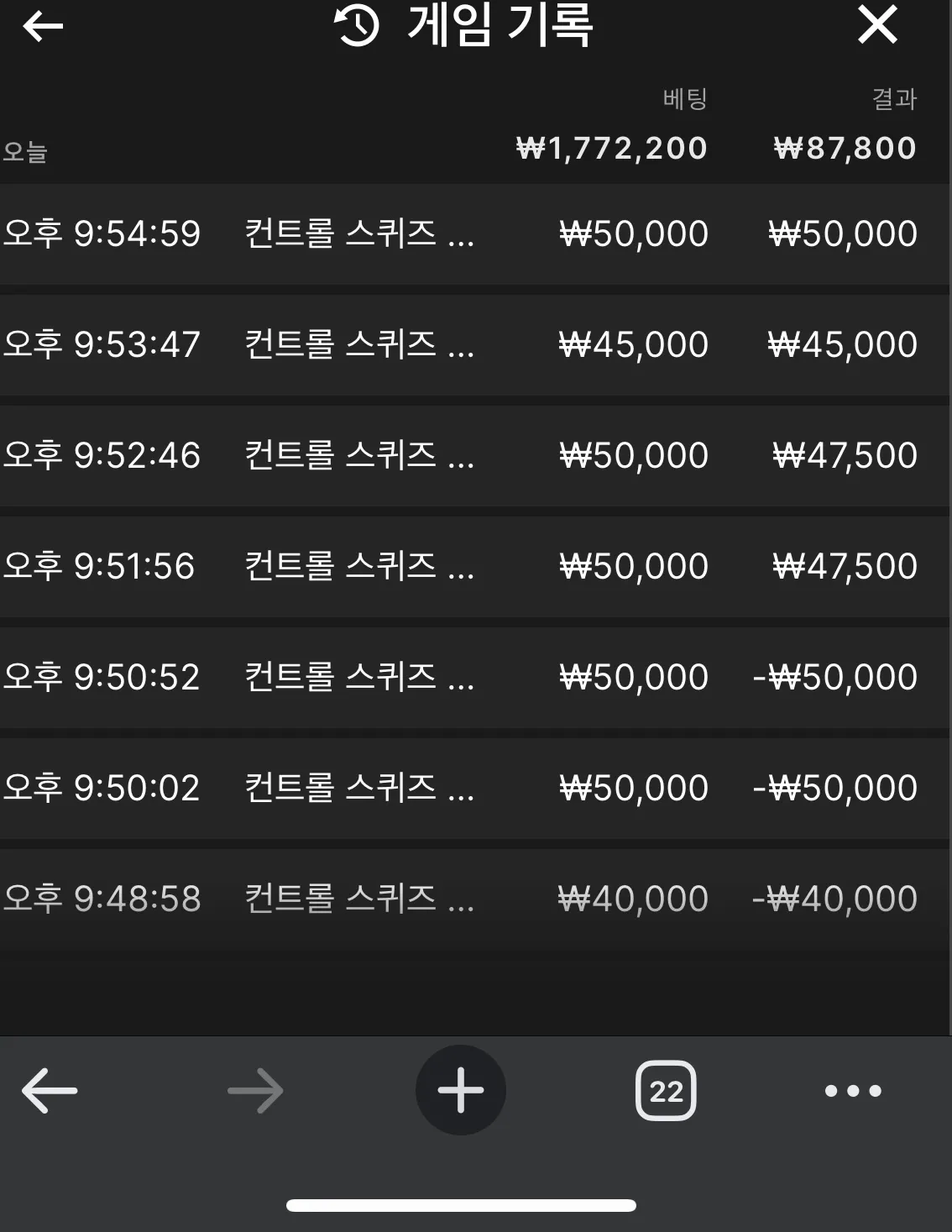This screenshot has width=952, height=1232.
Task: Close the 게임 기록 panel
Action: tap(878, 24)
